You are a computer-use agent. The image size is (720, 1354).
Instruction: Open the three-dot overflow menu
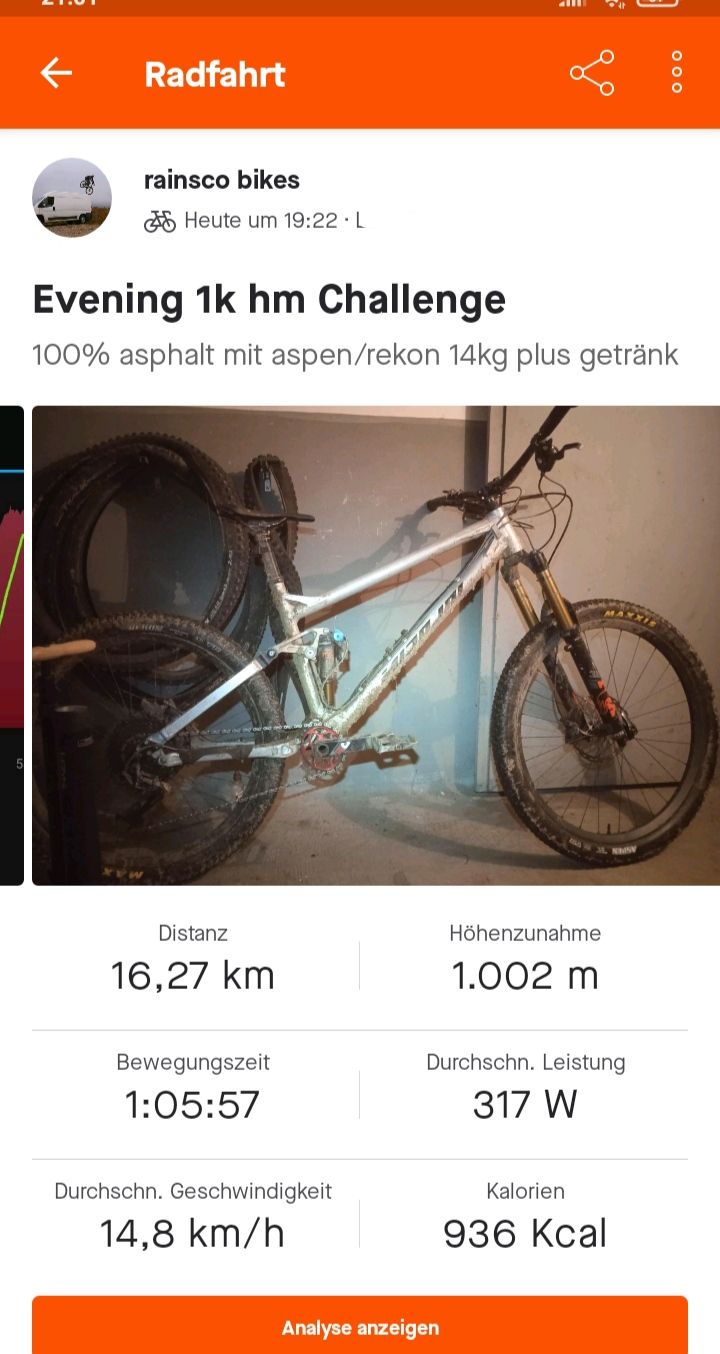click(x=677, y=73)
